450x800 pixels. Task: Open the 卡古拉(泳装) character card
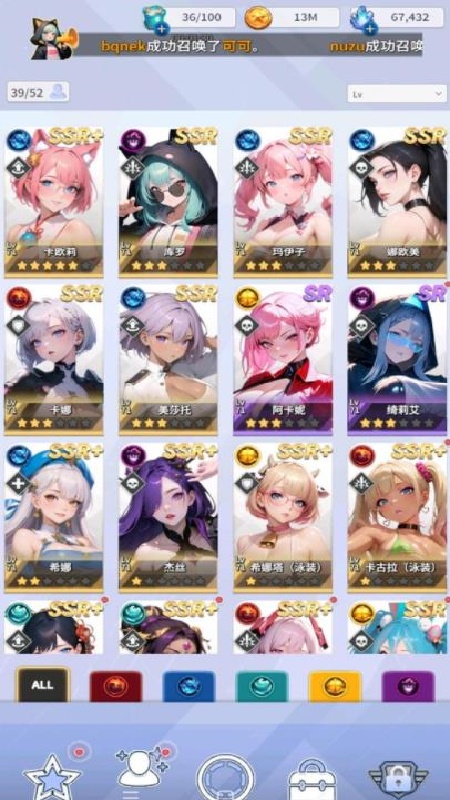tap(397, 517)
